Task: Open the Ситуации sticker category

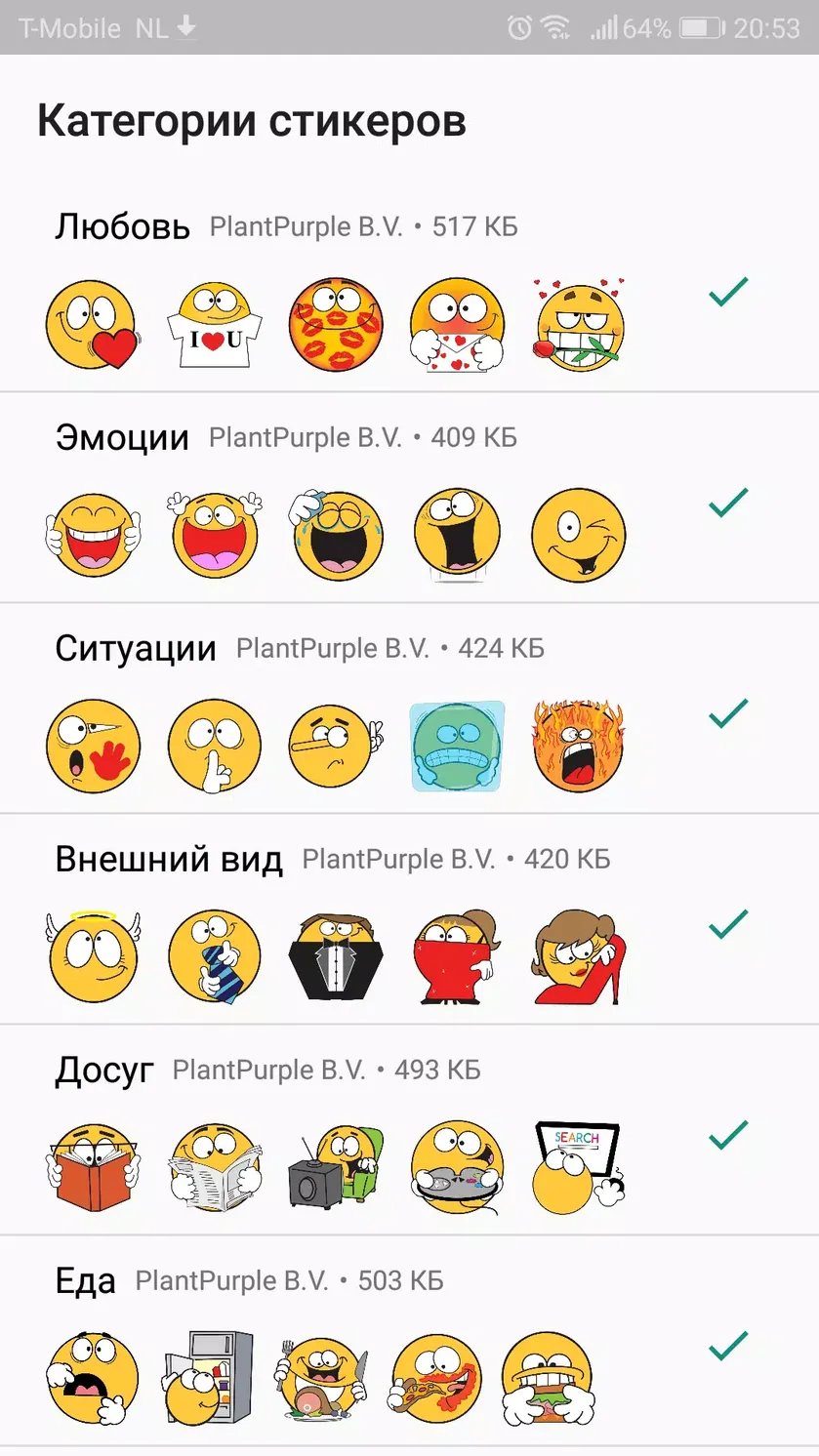Action: [409, 708]
